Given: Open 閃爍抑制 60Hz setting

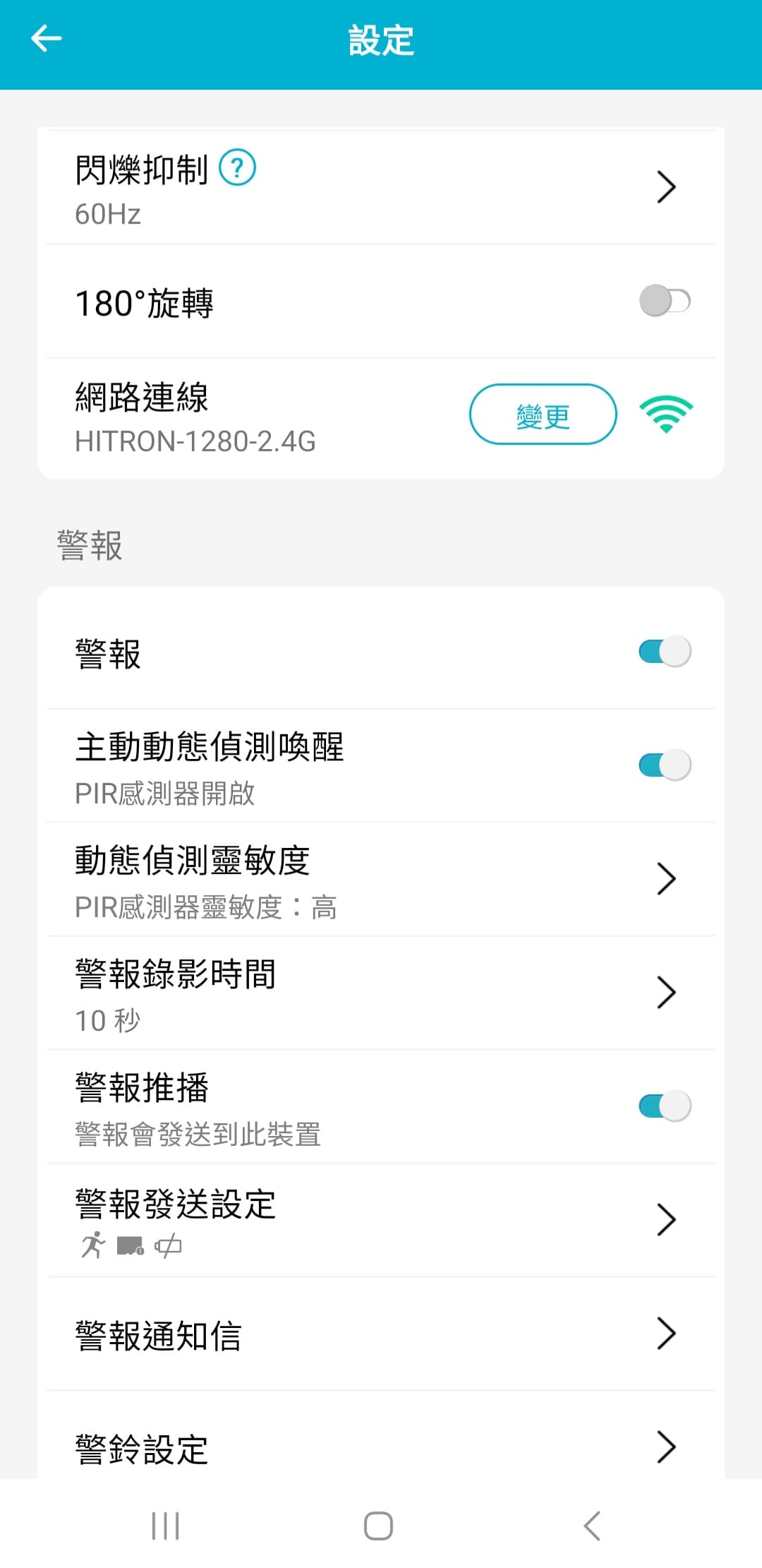Looking at the screenshot, I should [381, 188].
